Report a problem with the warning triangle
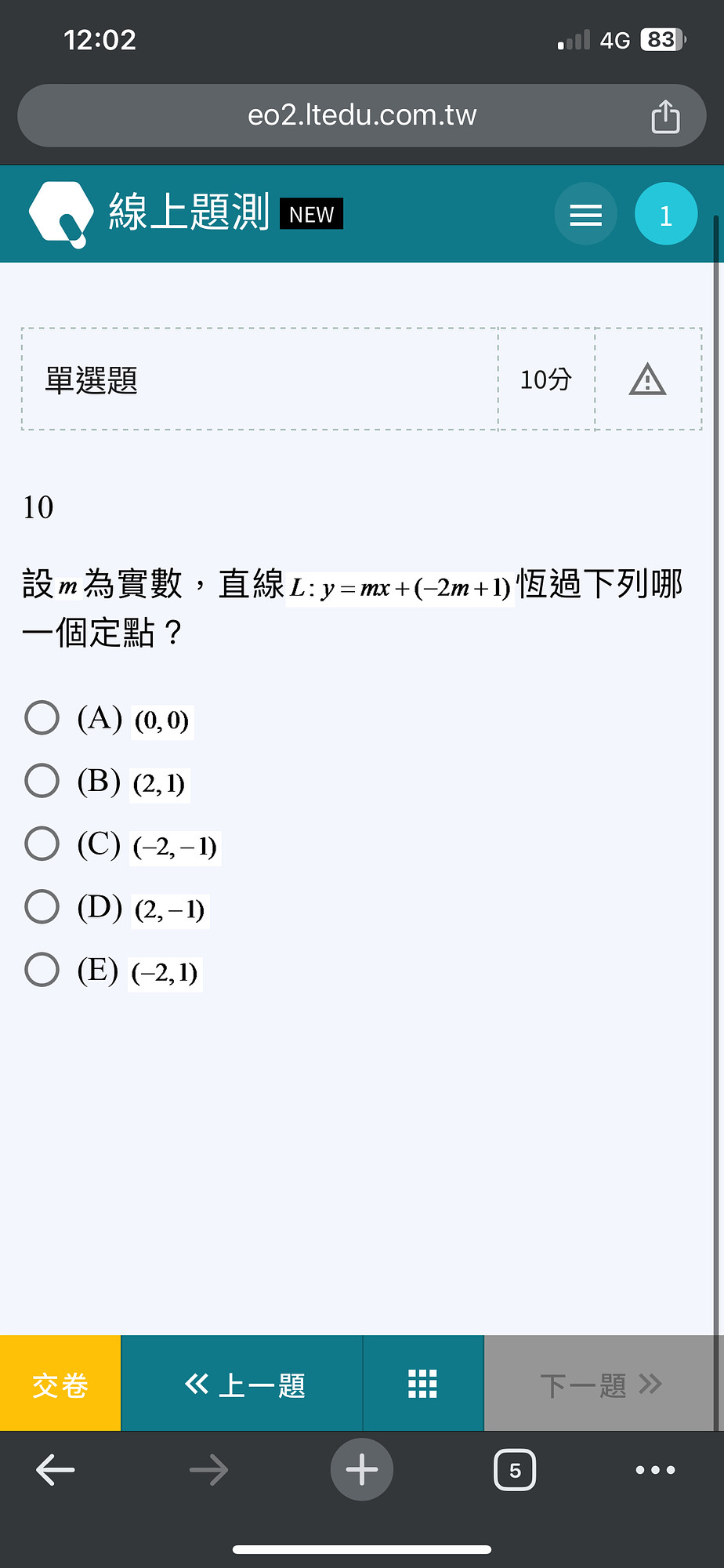Image resolution: width=724 pixels, height=1568 pixels. [647, 379]
